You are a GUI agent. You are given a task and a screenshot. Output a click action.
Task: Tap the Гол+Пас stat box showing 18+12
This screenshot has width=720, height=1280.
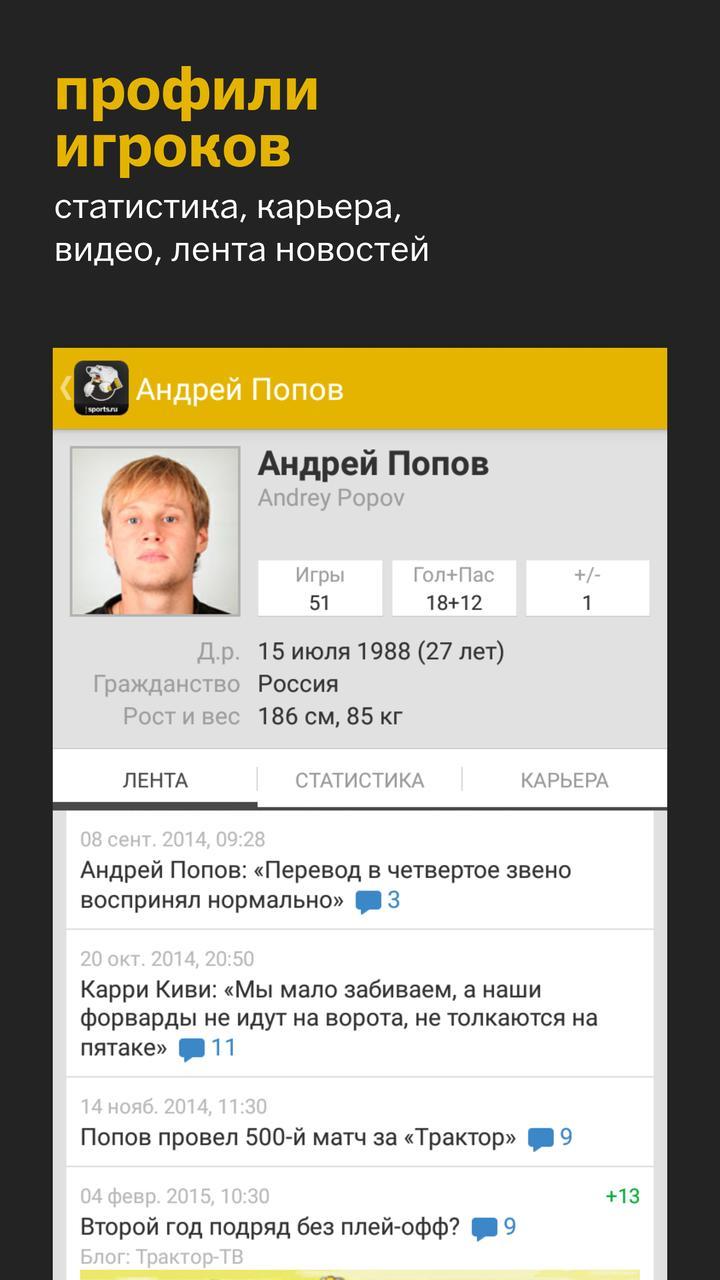(x=454, y=588)
